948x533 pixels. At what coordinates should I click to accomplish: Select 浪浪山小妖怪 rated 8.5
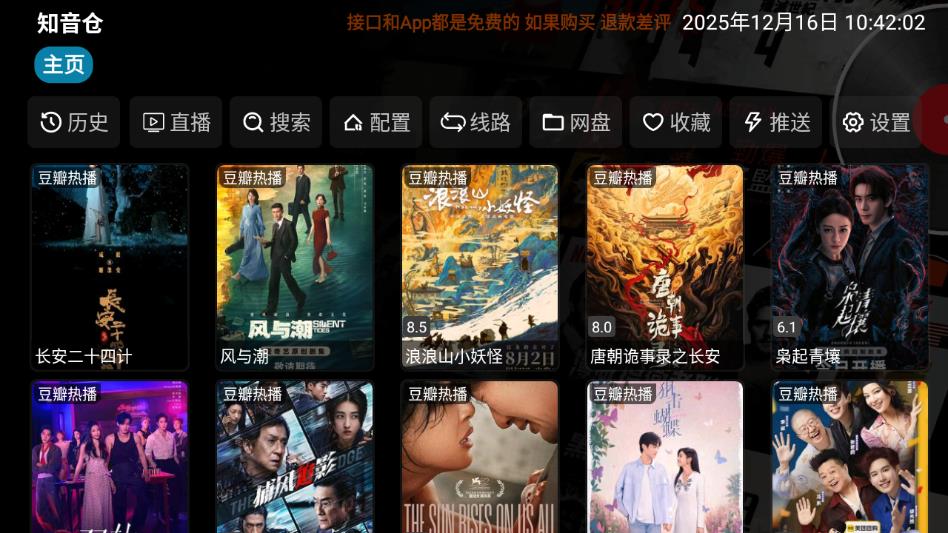480,267
